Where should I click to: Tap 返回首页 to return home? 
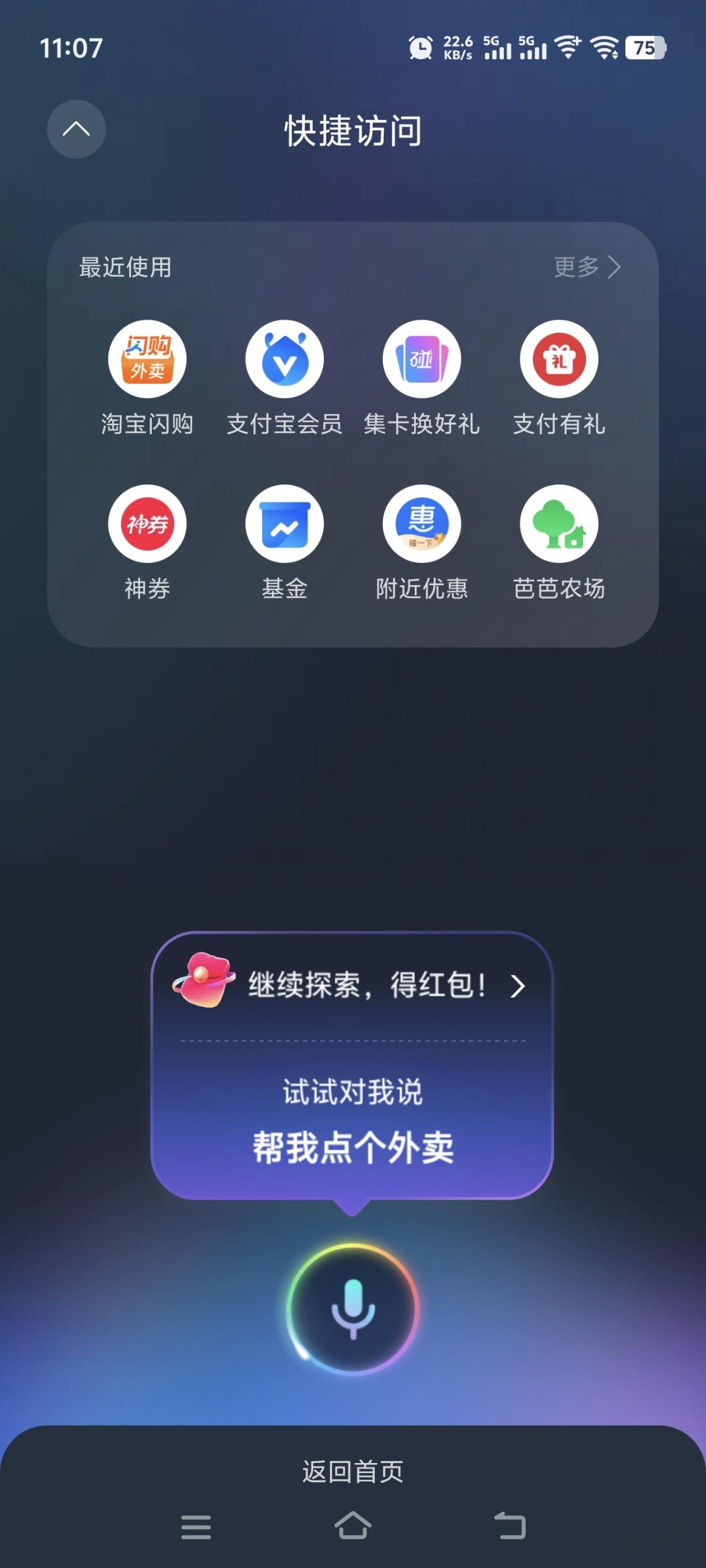point(352,1471)
